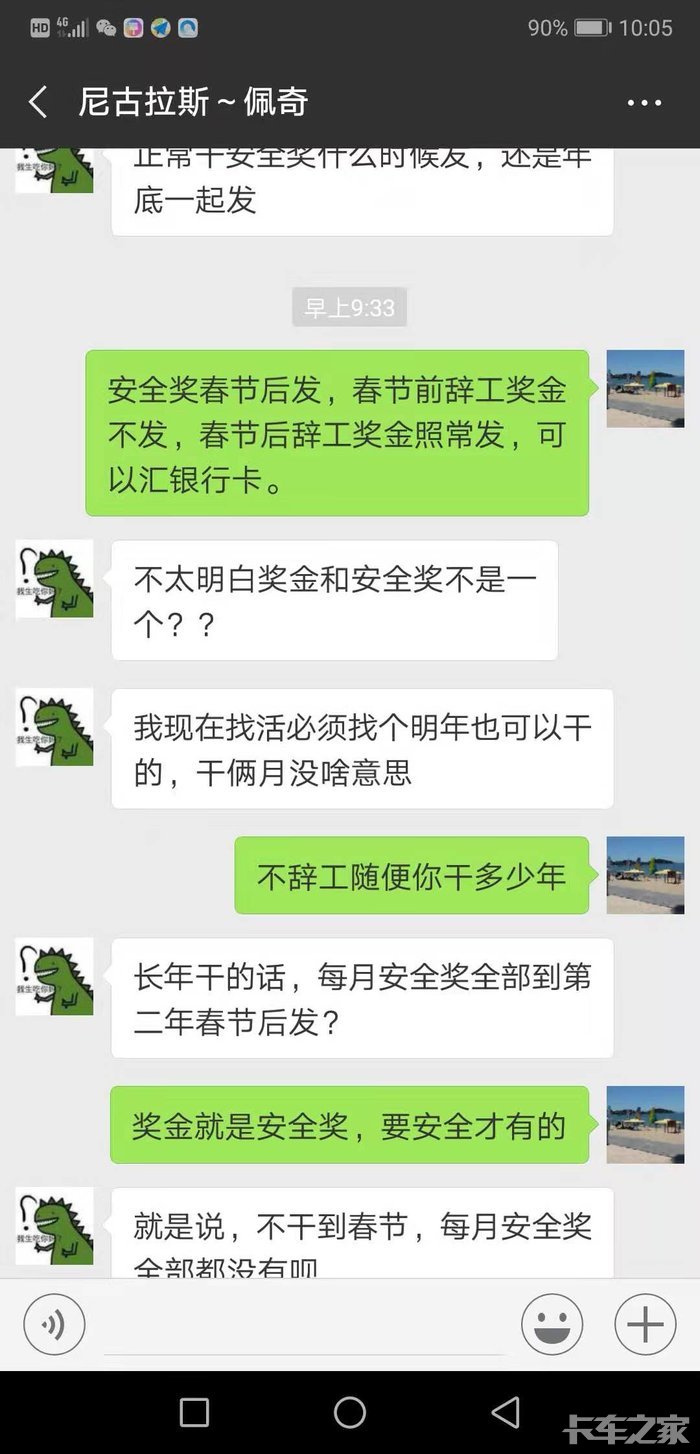The image size is (700, 1454).
Task: Go to the system home screen
Action: 350,1412
